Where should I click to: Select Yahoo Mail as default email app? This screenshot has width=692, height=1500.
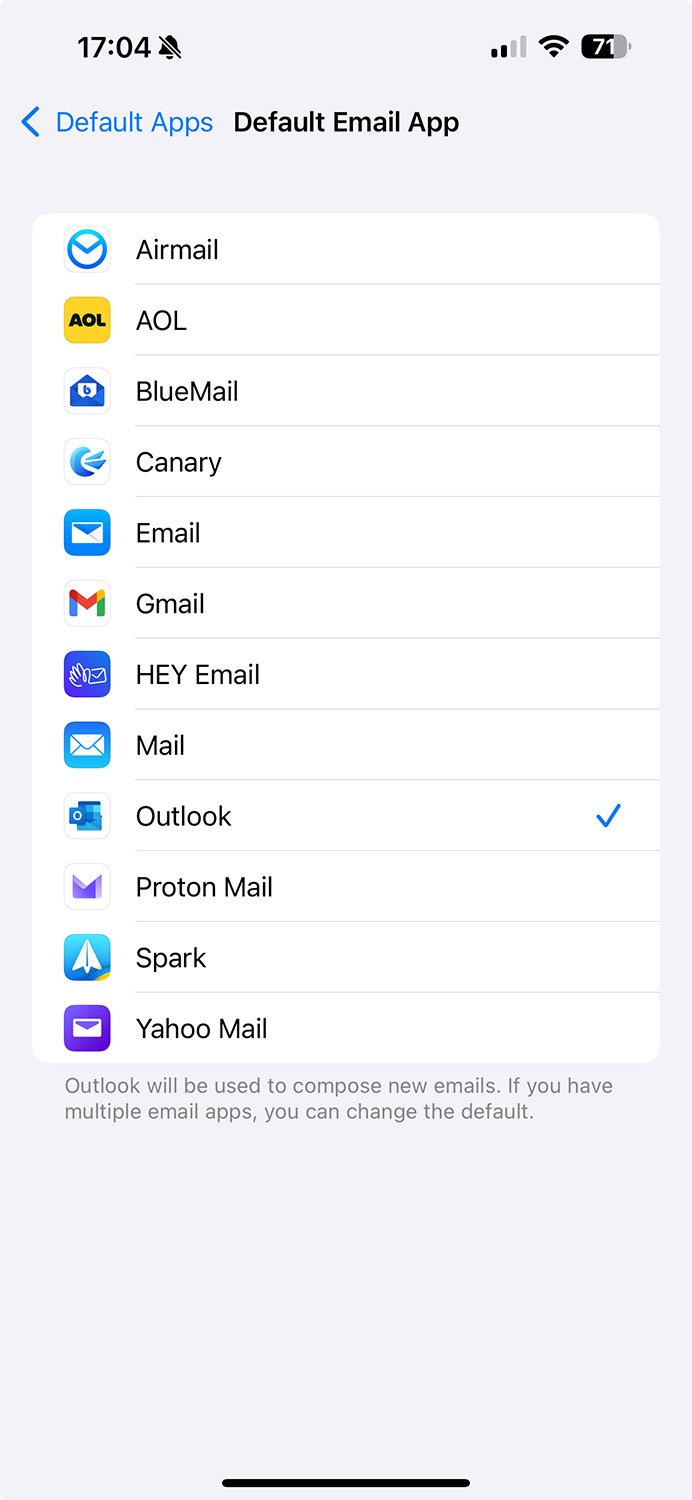[346, 1029]
